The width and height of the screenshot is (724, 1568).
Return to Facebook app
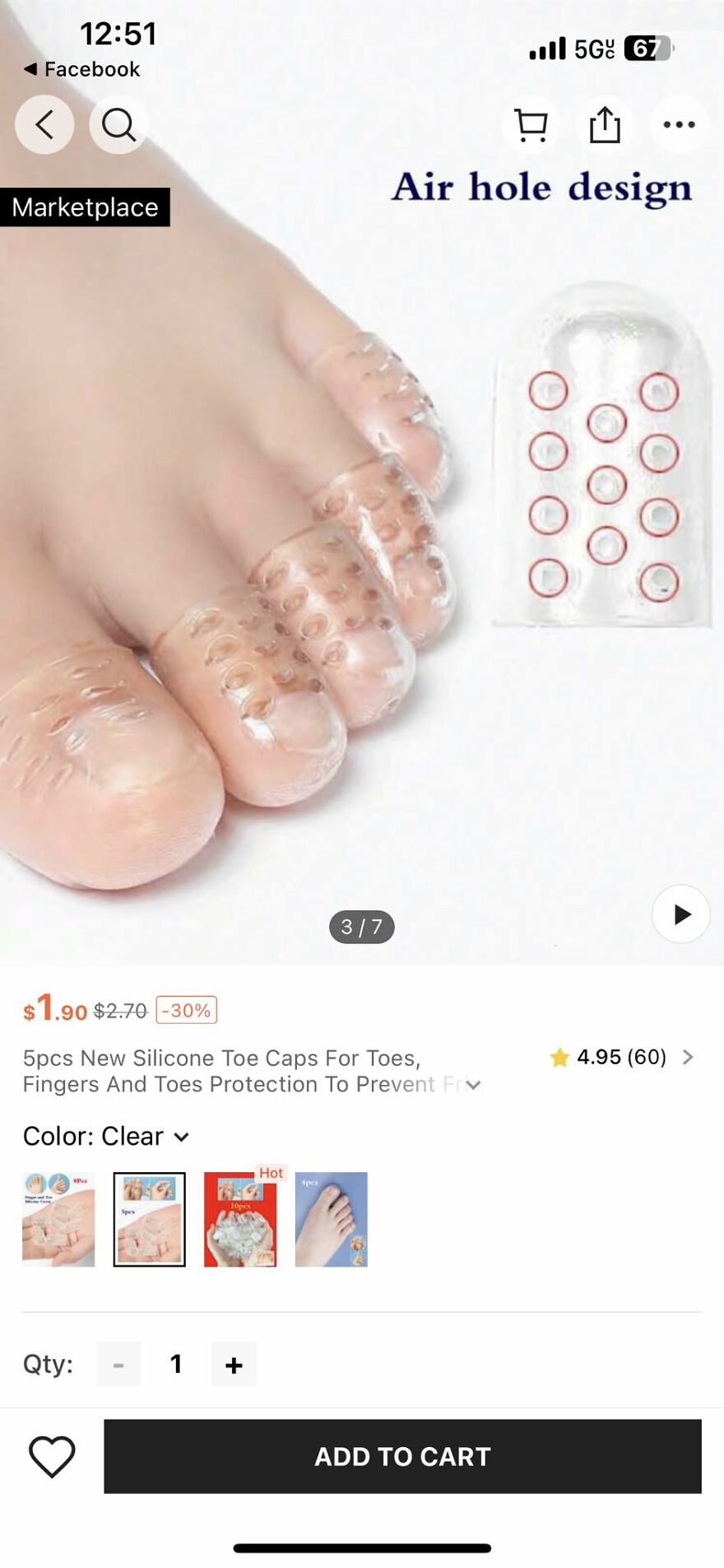tap(82, 69)
